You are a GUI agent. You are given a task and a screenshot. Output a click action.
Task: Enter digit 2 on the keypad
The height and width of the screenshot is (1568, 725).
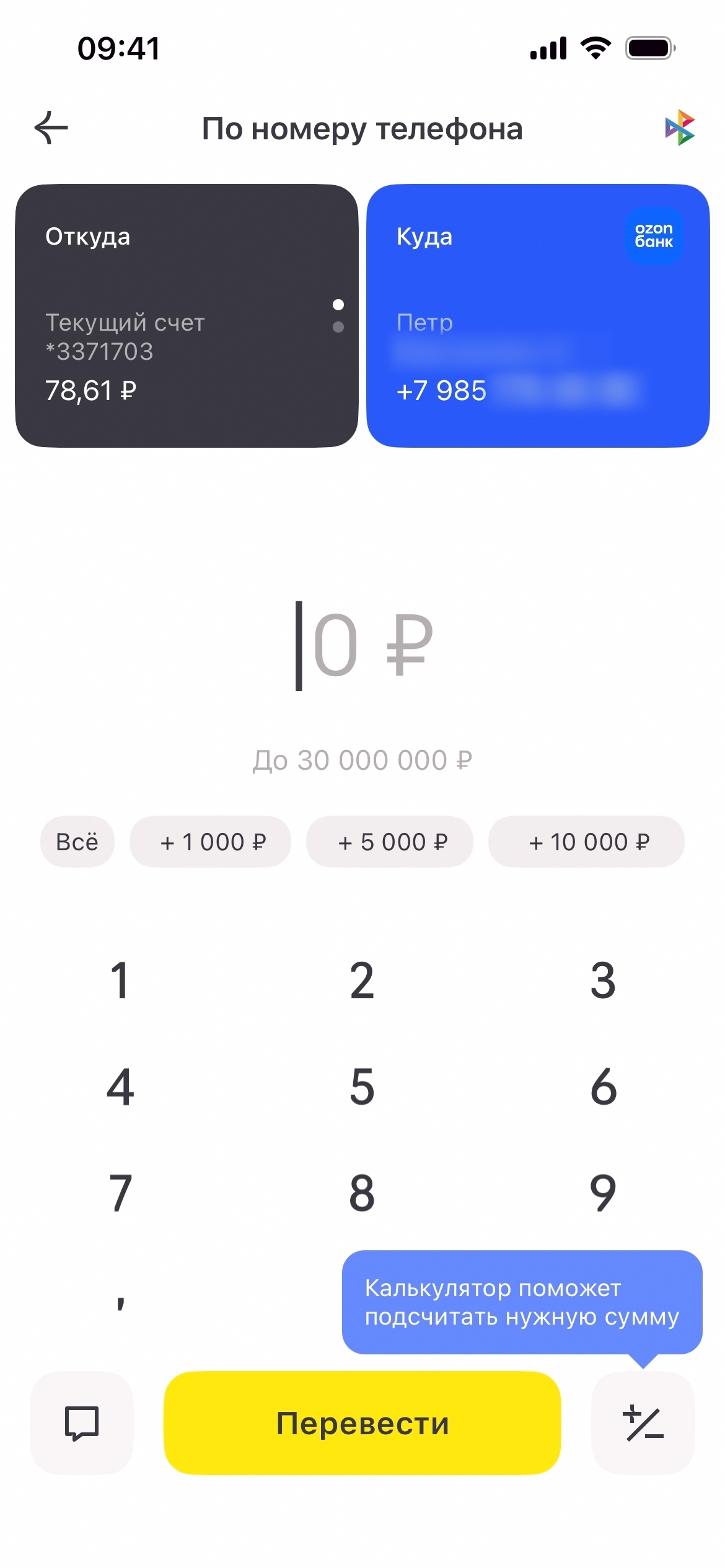[362, 980]
